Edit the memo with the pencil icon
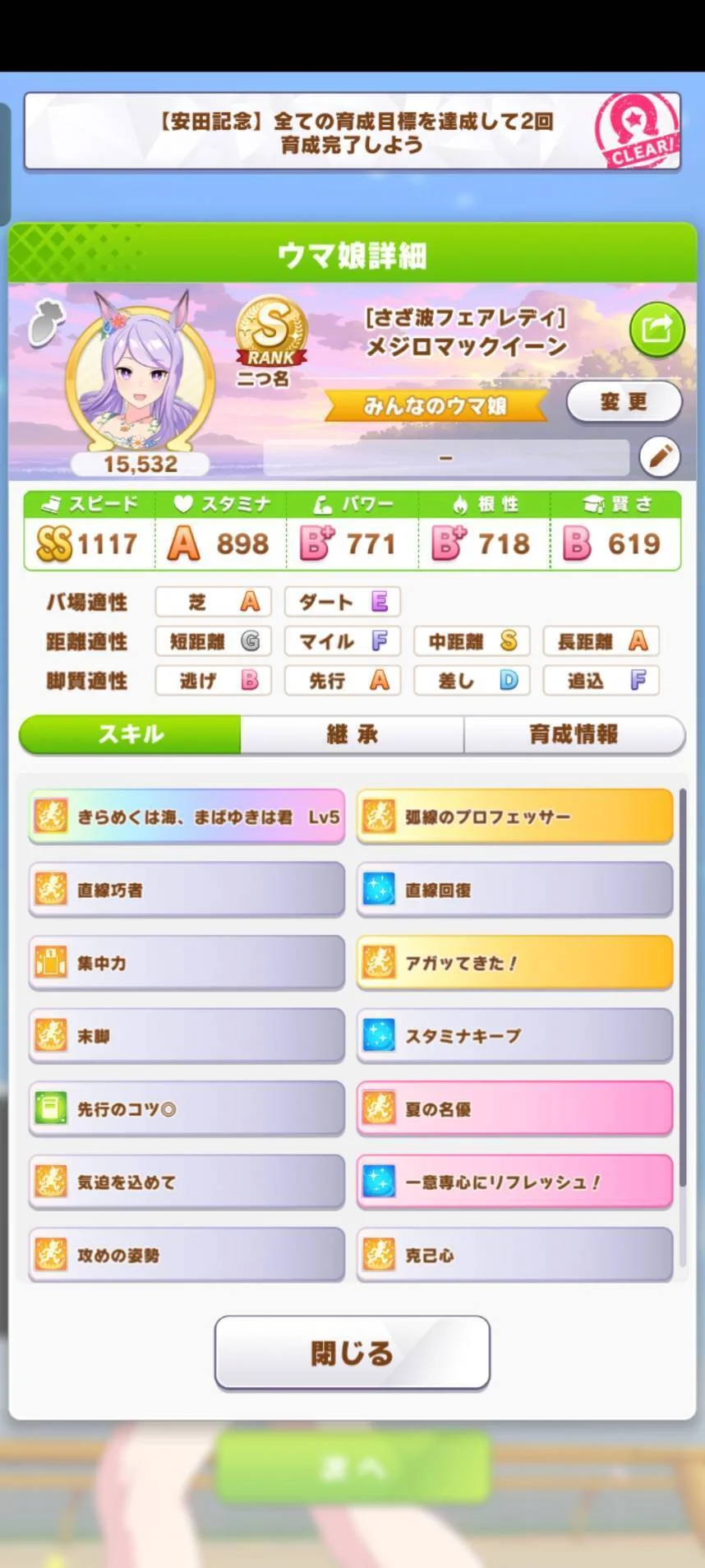Screen dimensions: 705x1568 coord(659,457)
